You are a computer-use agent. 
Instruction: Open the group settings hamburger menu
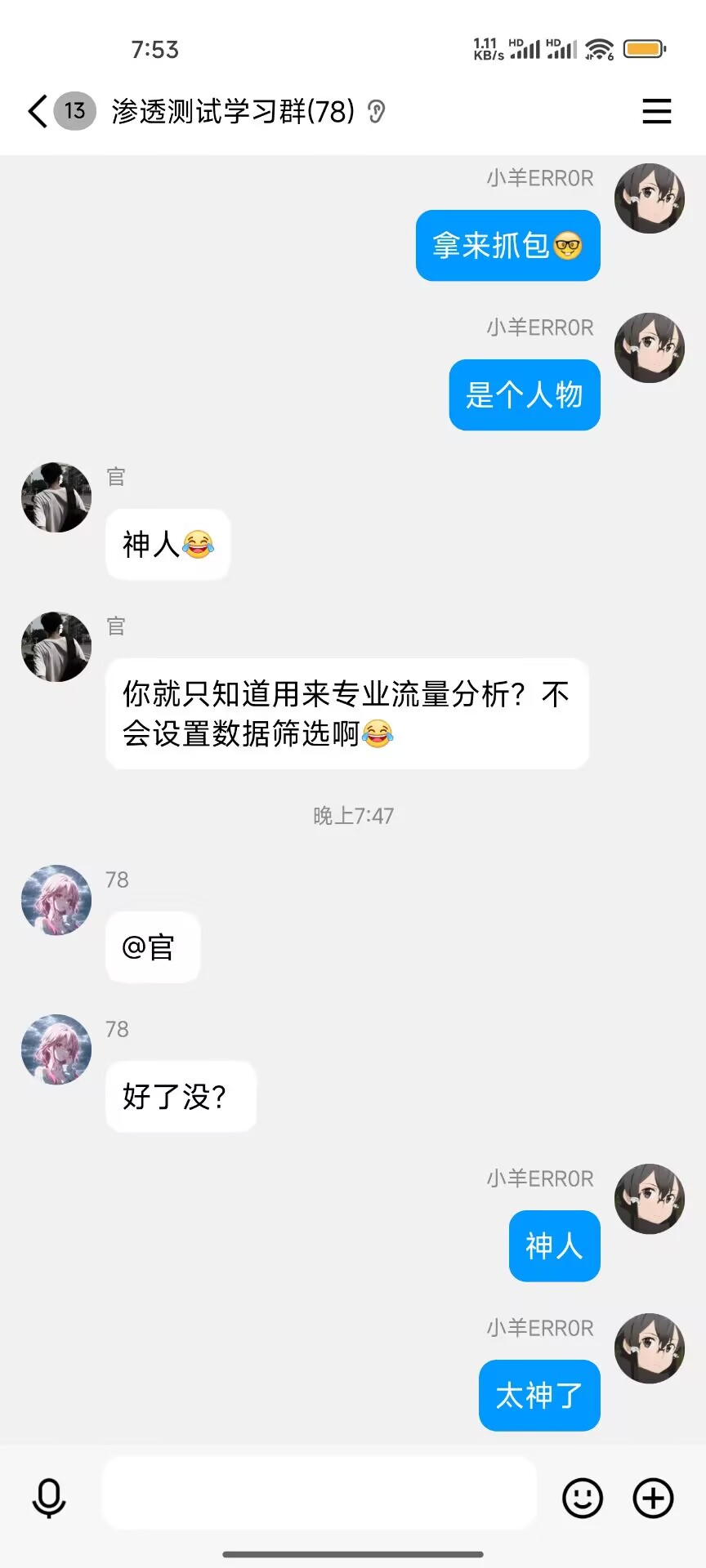pos(656,111)
